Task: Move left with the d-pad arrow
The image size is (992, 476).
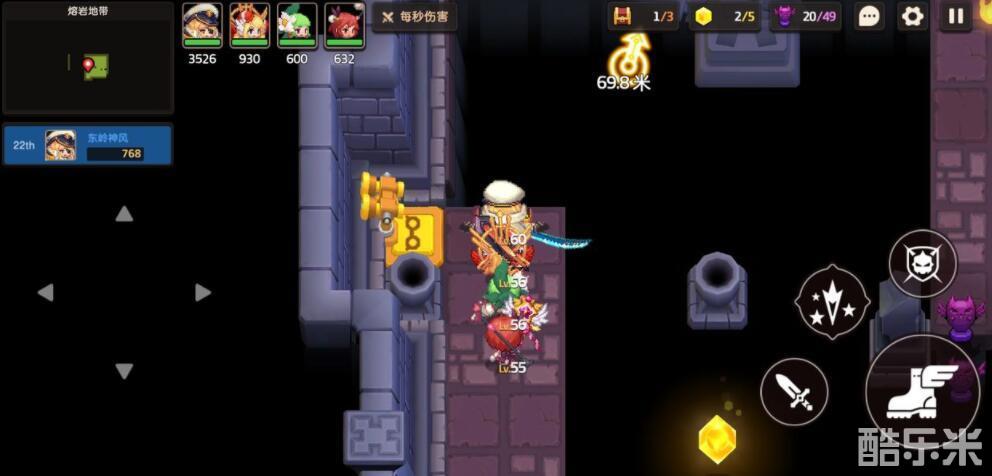Action: 45,293
